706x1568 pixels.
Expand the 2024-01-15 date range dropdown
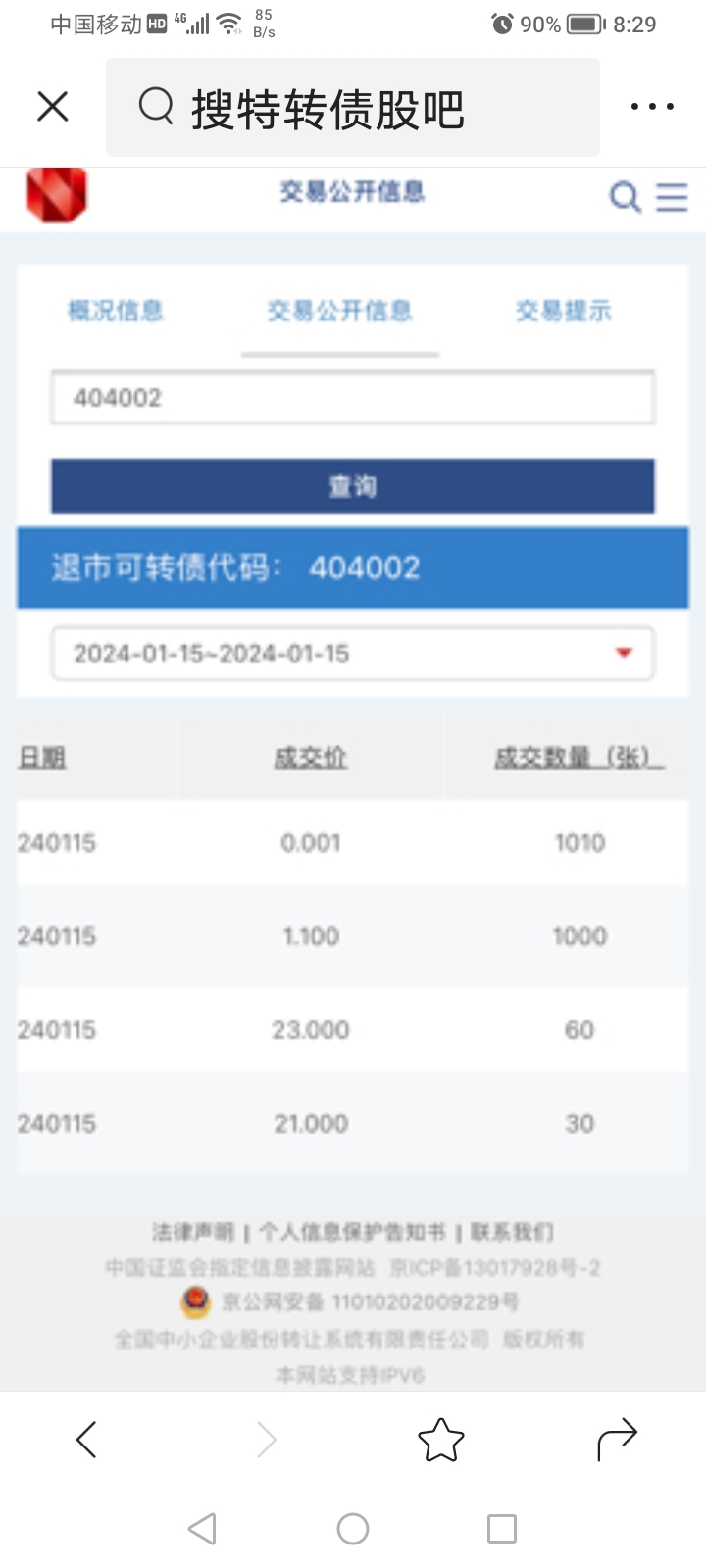(353, 654)
